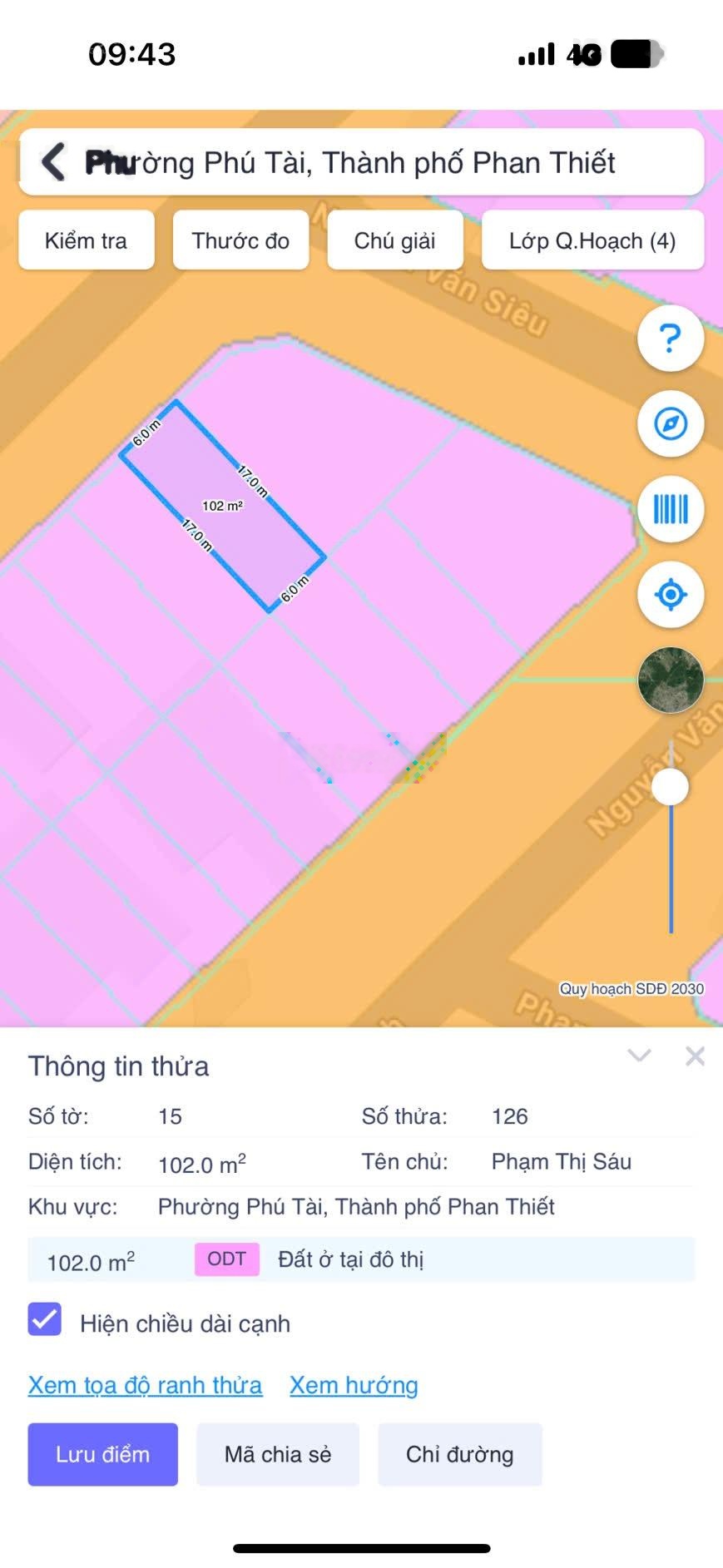Select the compass orientation icon

point(670,423)
